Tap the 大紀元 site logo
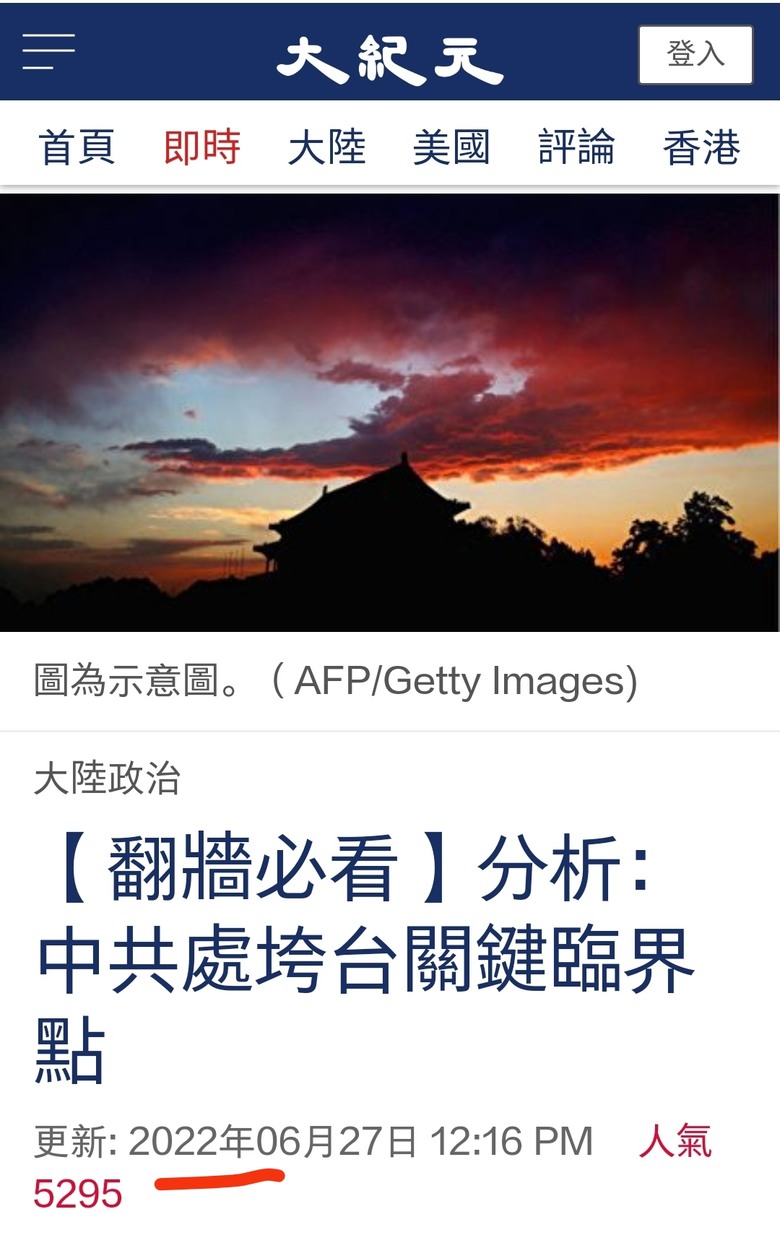This screenshot has height=1235, width=780. pos(389,58)
